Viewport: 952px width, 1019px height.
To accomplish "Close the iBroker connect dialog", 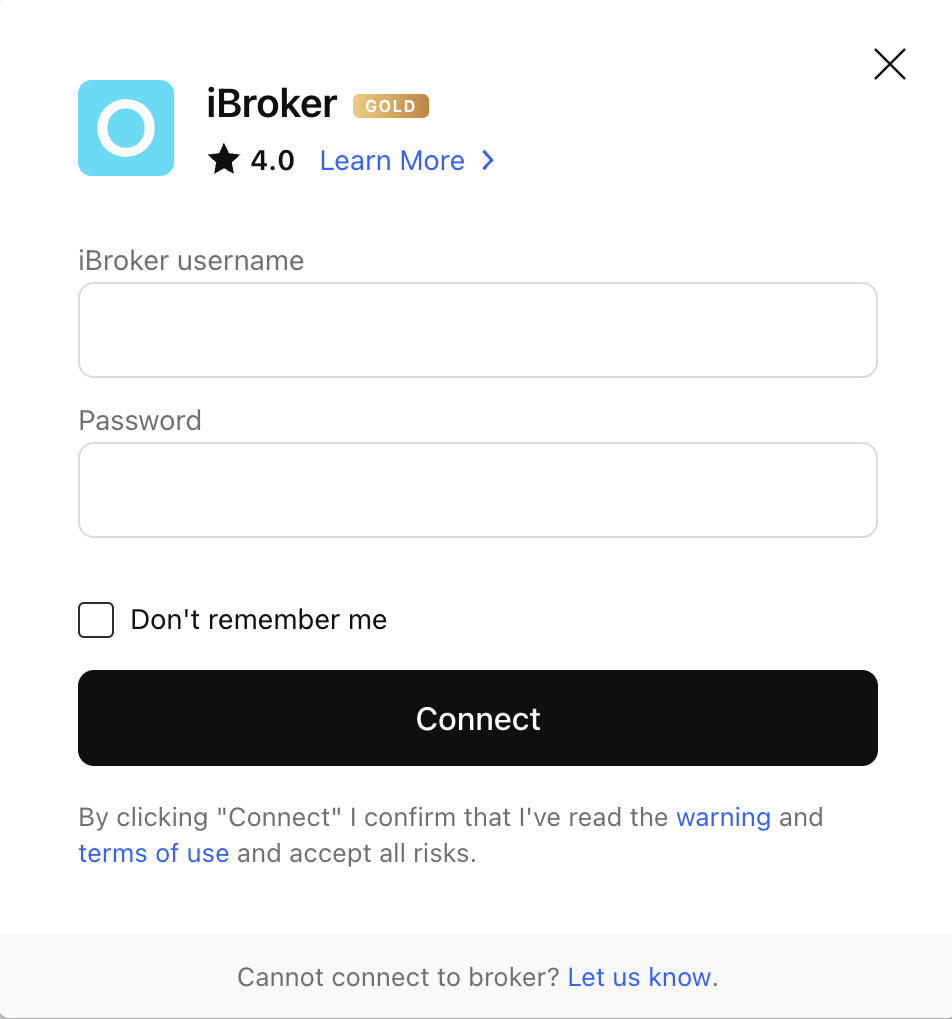I will tap(889, 64).
